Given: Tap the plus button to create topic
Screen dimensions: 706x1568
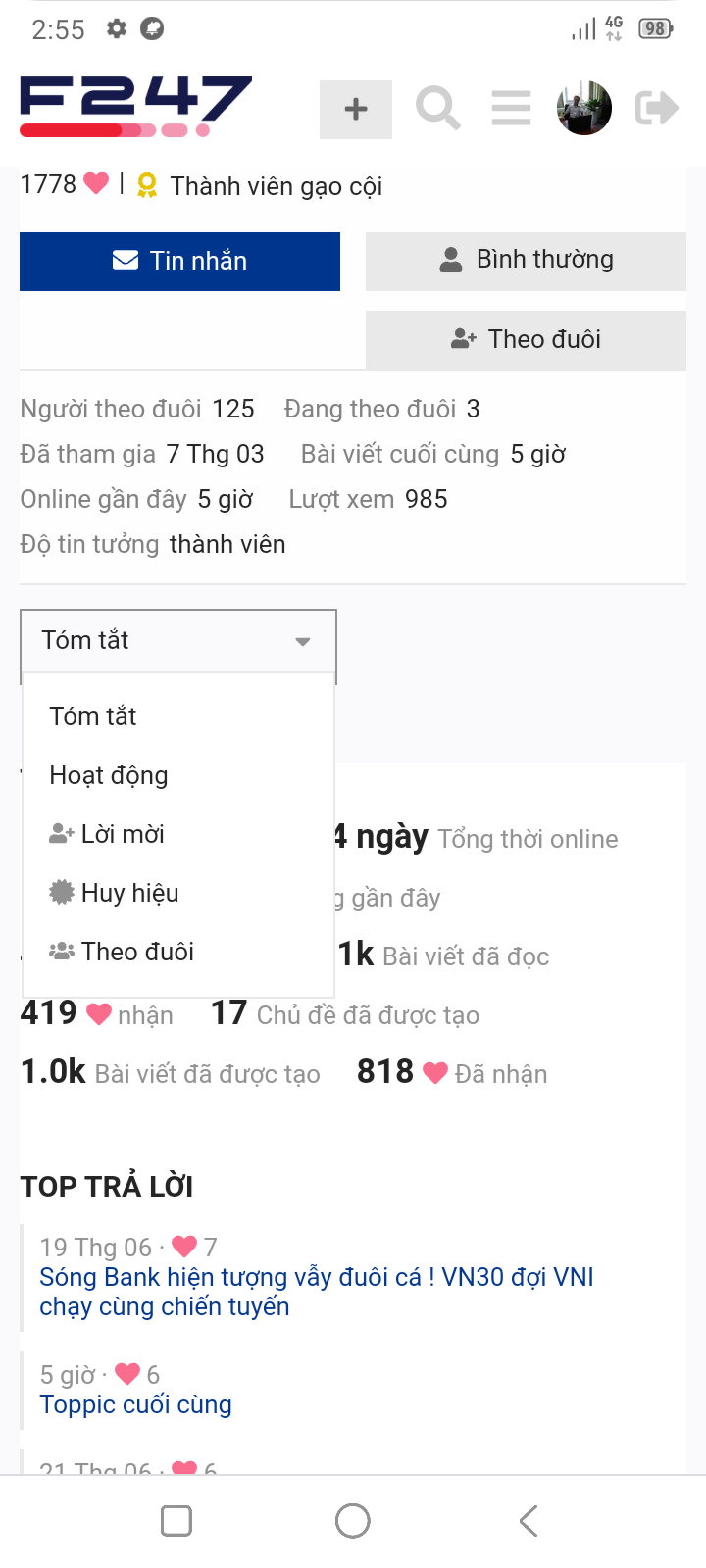Looking at the screenshot, I should pos(356,109).
